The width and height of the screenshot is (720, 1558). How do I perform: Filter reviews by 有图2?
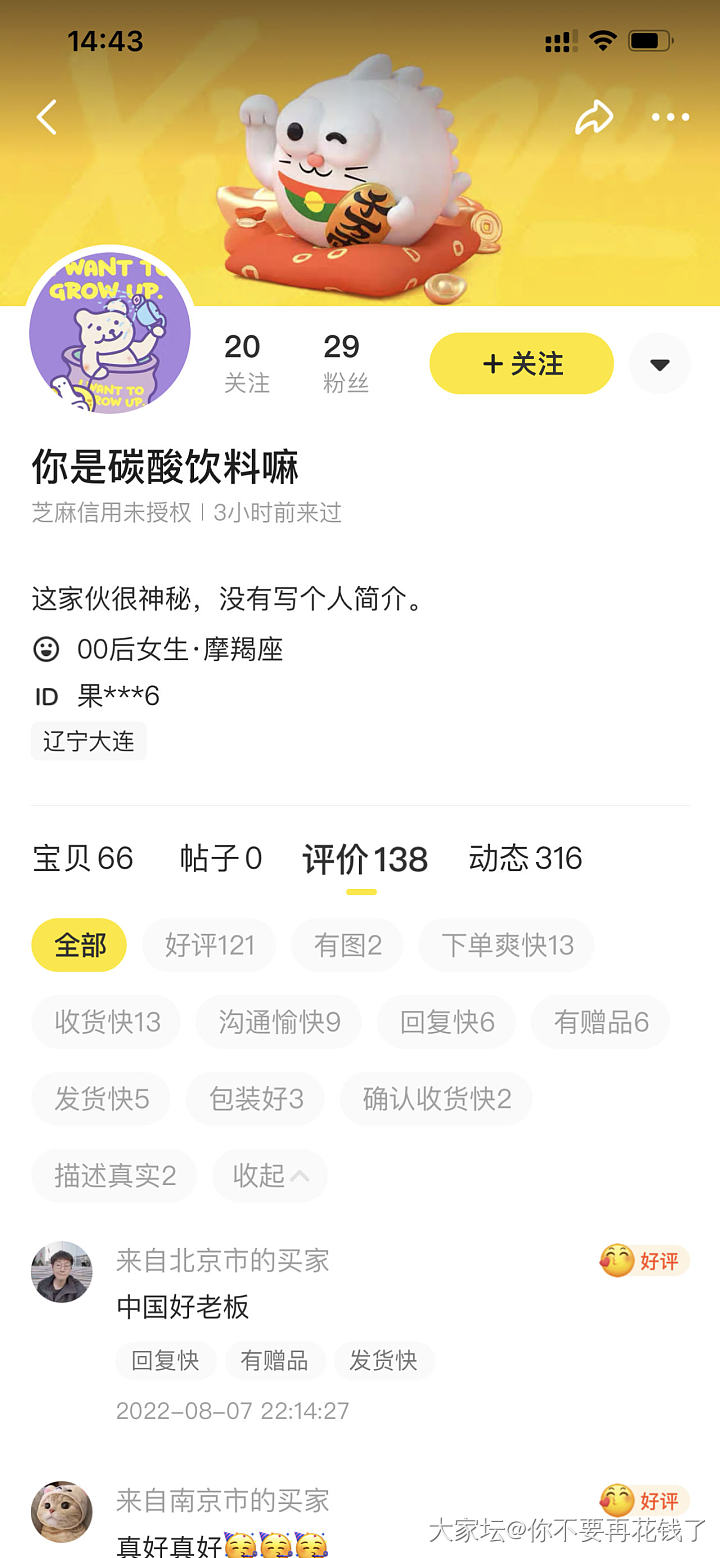tap(347, 945)
